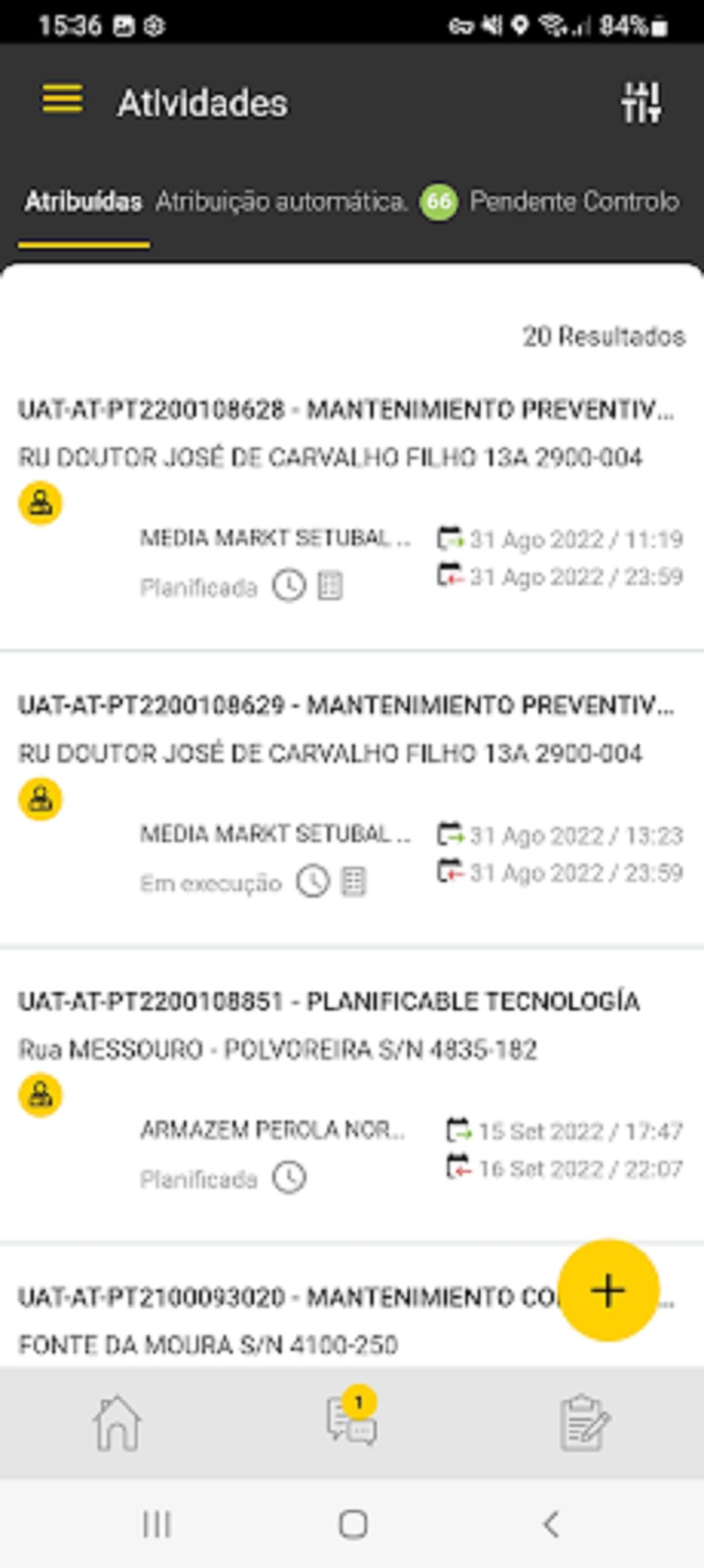Open the clipboard notes tab
Viewport: 704px width, 1568px height.
585,1423
